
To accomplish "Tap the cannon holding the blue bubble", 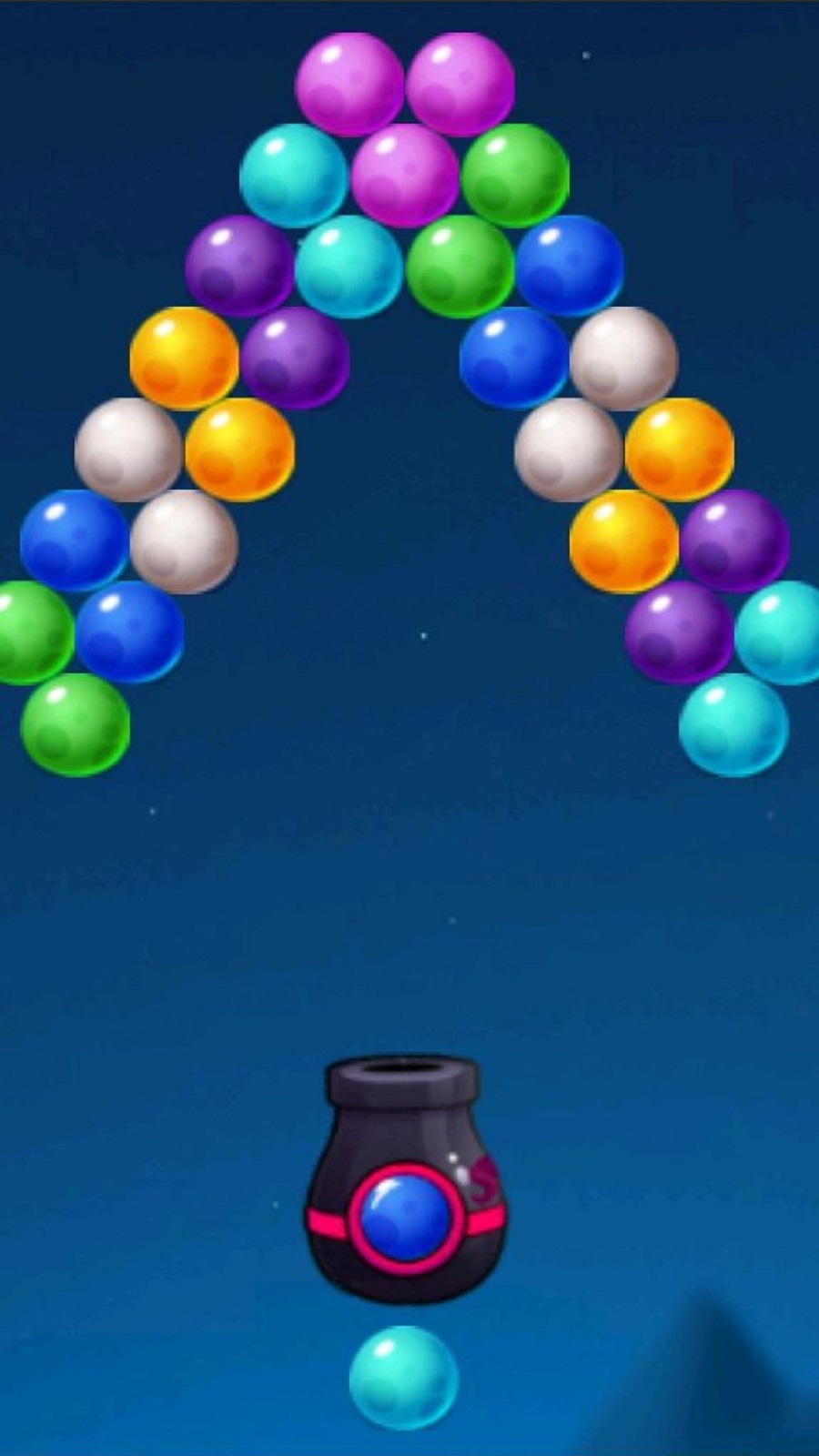I will [403, 1183].
